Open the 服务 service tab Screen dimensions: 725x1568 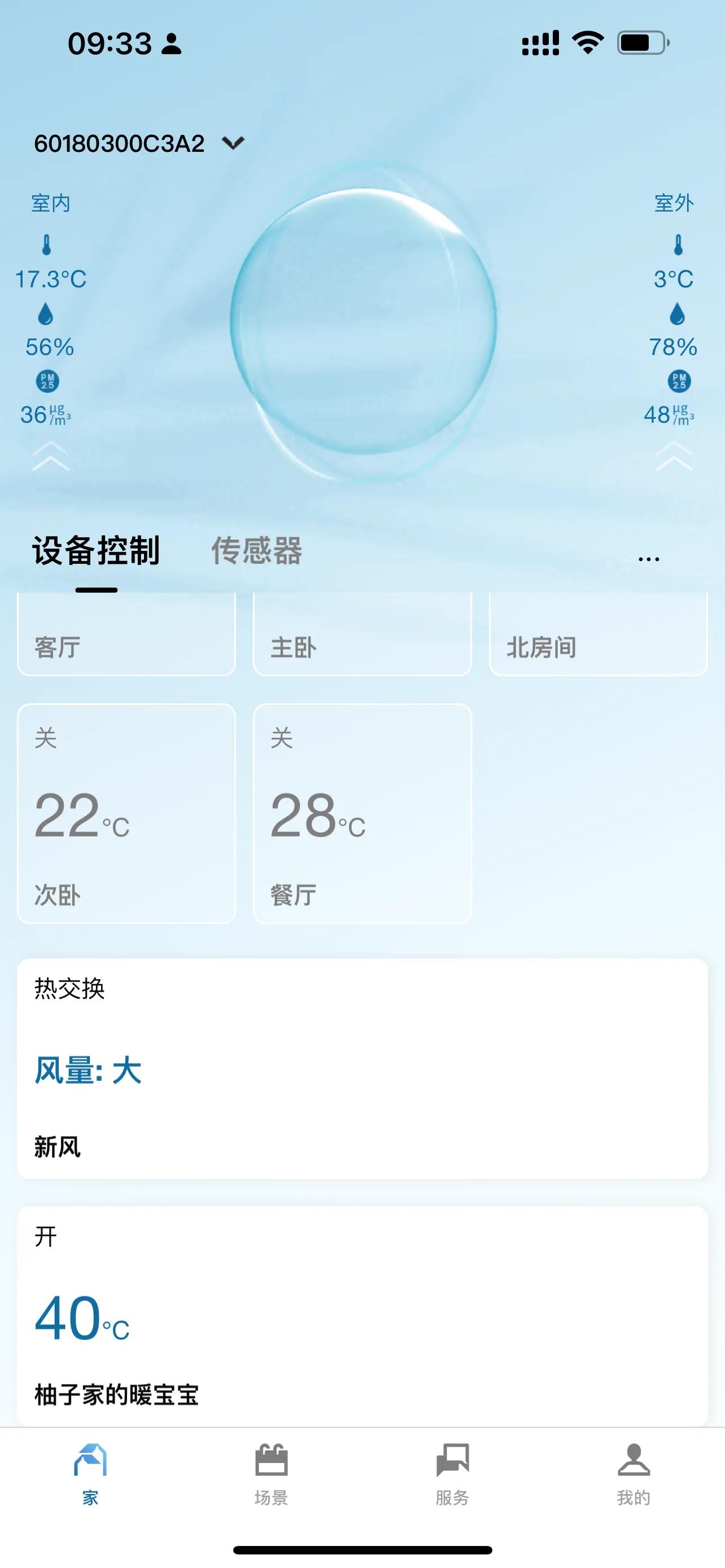point(452,1473)
